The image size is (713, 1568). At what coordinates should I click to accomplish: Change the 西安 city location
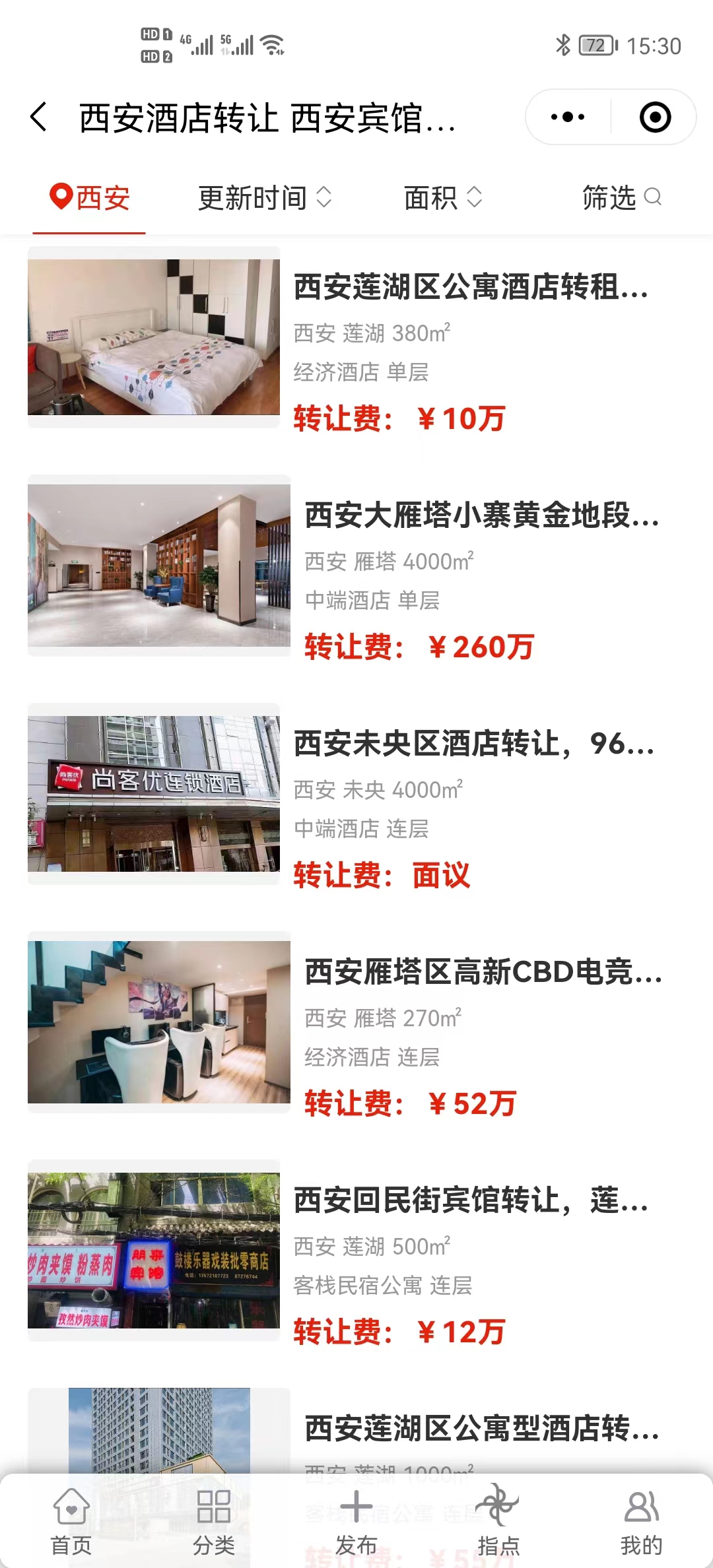[90, 198]
